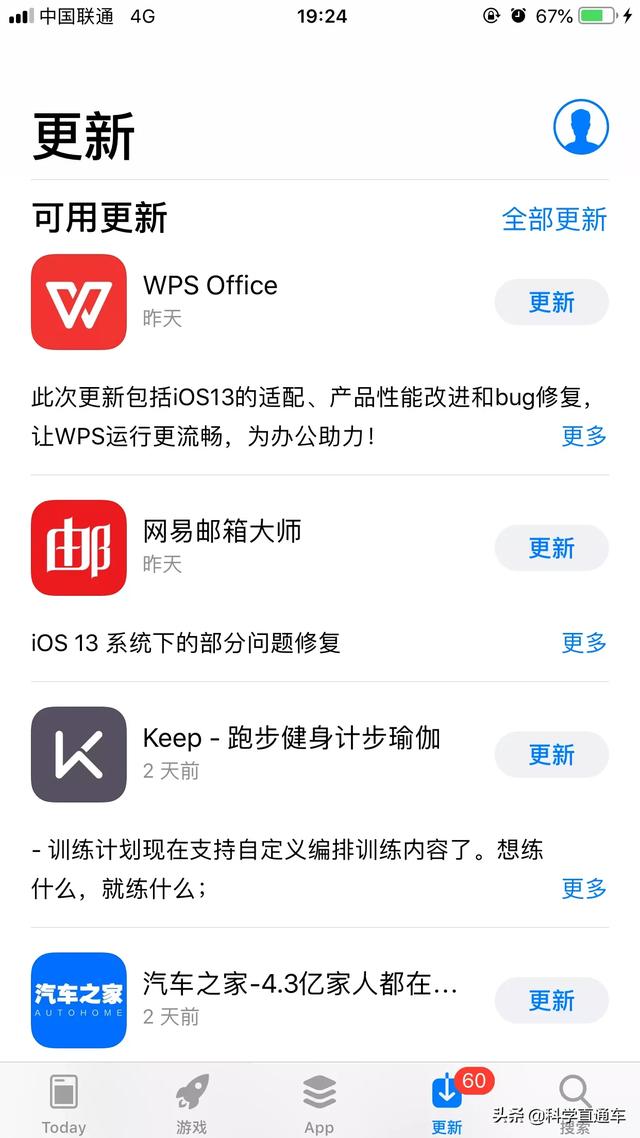
Task: Select the 更新 tab
Action: tap(448, 1103)
